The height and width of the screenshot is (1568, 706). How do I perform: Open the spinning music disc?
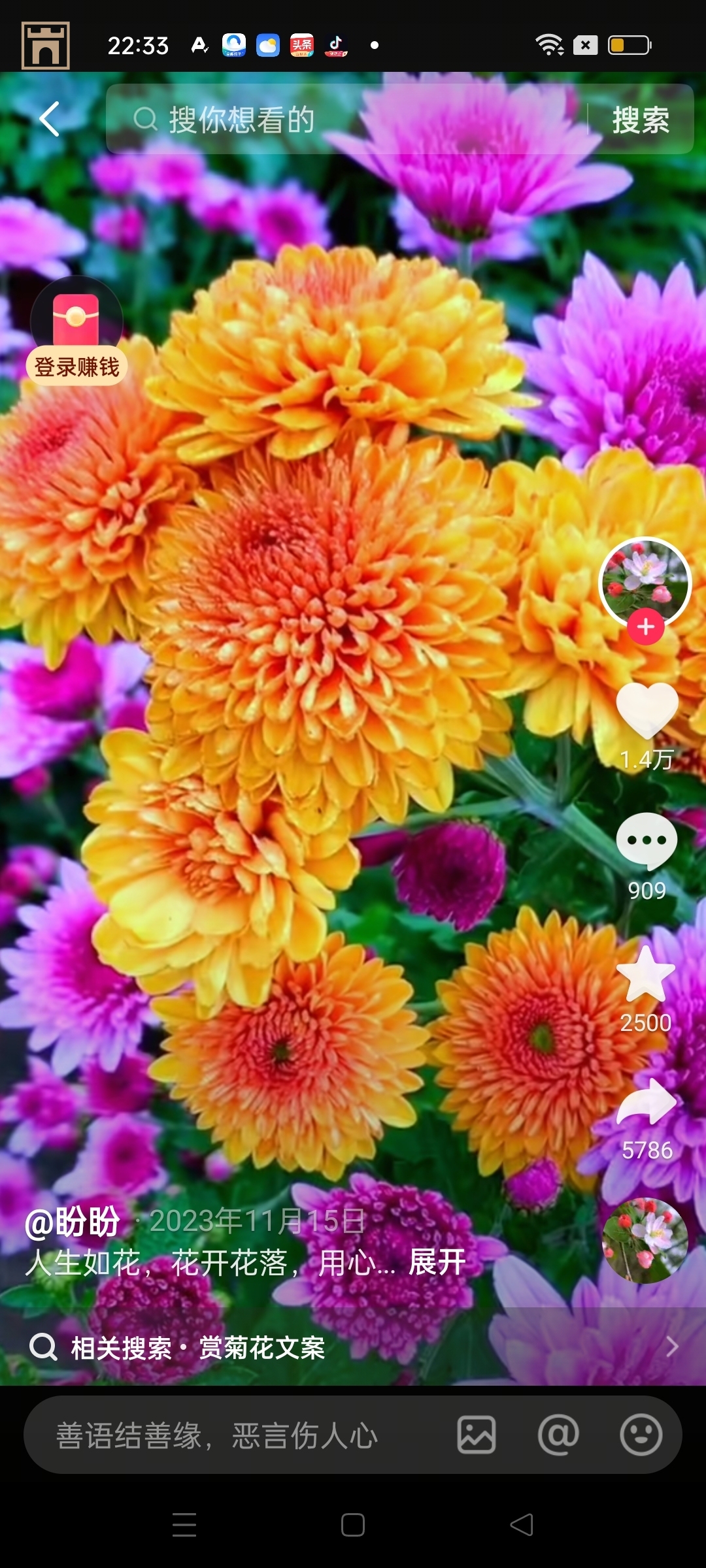click(x=645, y=1240)
